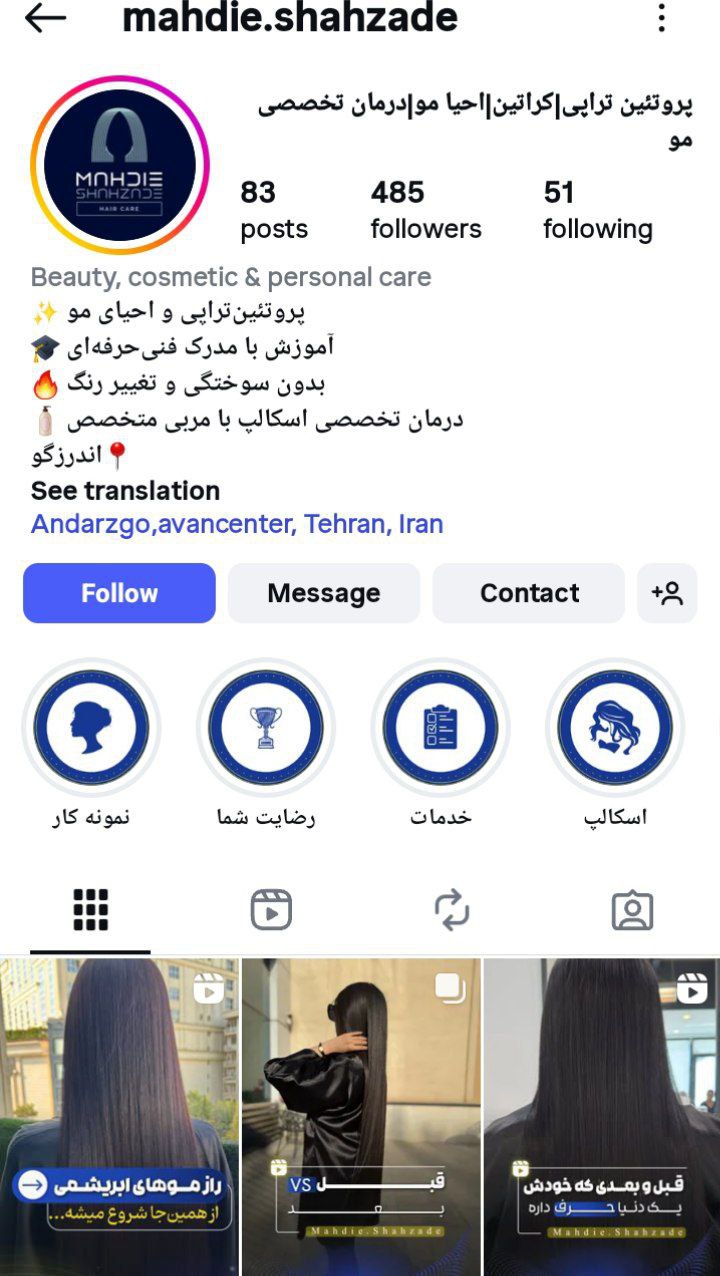View the profile picture story
This screenshot has width=720, height=1276.
point(120,166)
